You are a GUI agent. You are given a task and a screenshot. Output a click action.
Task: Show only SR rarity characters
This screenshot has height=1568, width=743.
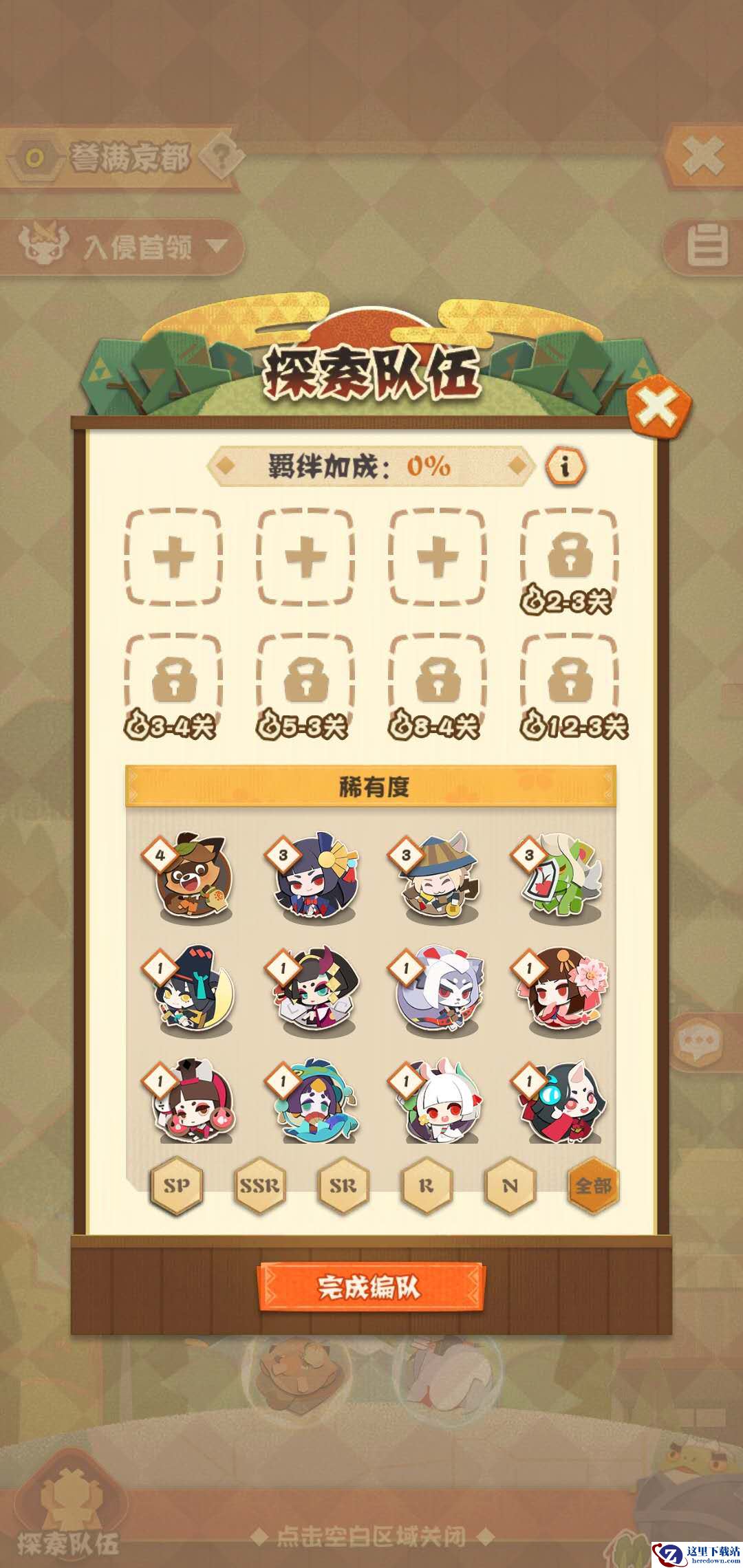(x=343, y=1186)
